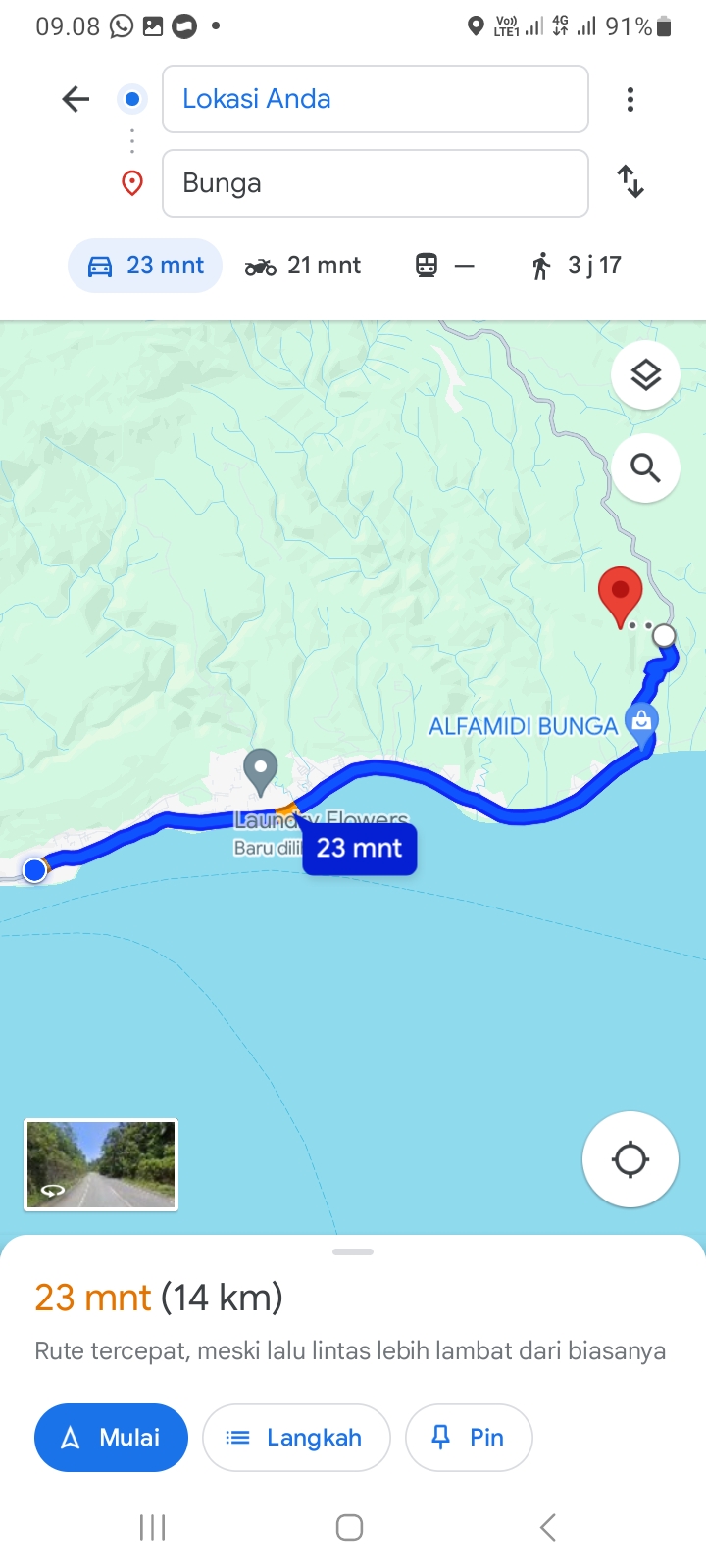Search along the route with the magnifier
The width and height of the screenshot is (706, 1568).
click(645, 468)
